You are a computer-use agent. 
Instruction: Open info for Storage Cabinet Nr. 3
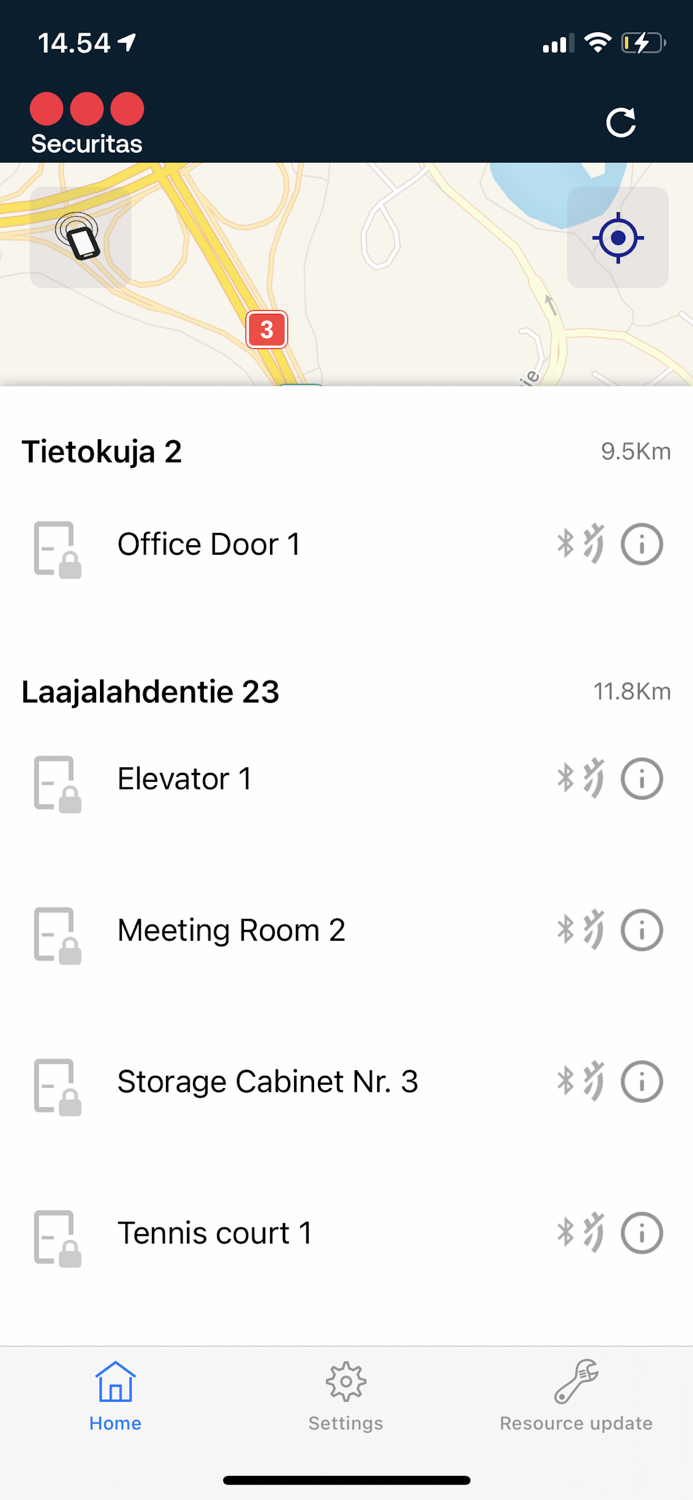click(642, 1082)
